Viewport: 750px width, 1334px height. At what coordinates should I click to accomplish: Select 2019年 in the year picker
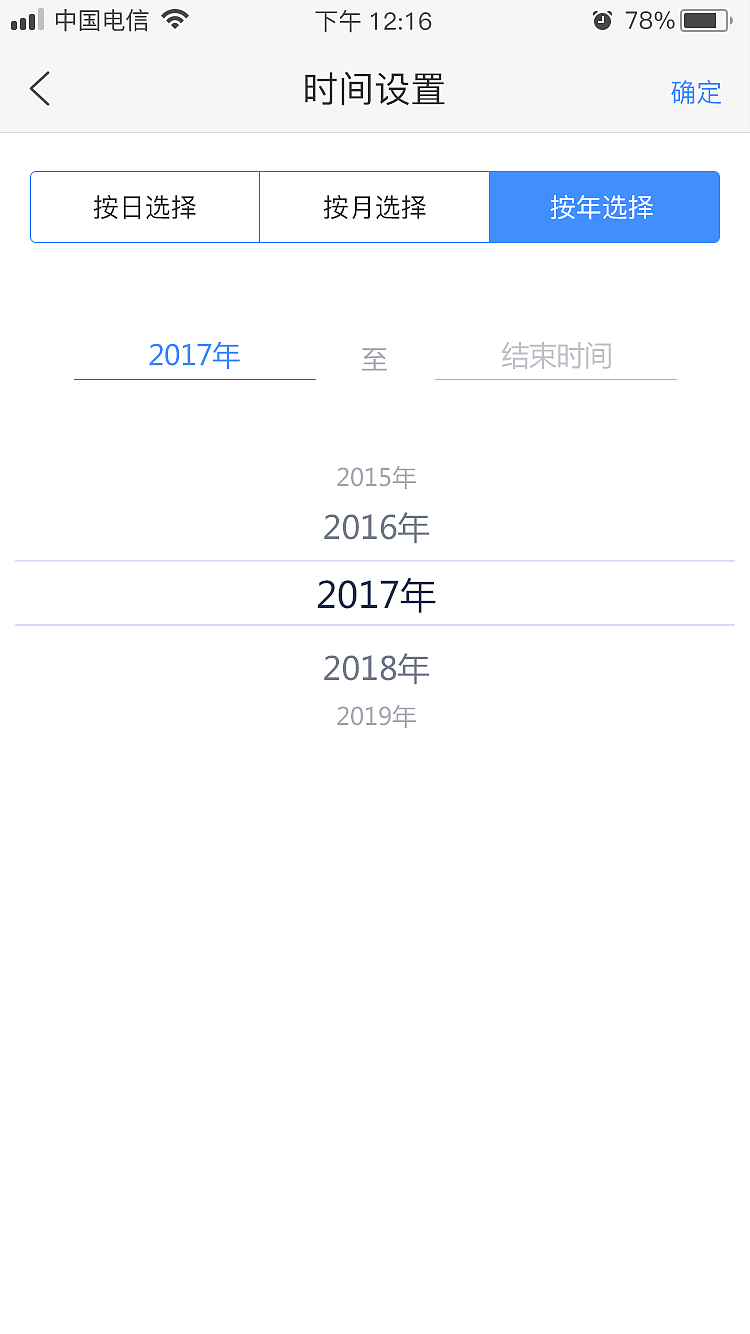click(x=375, y=716)
